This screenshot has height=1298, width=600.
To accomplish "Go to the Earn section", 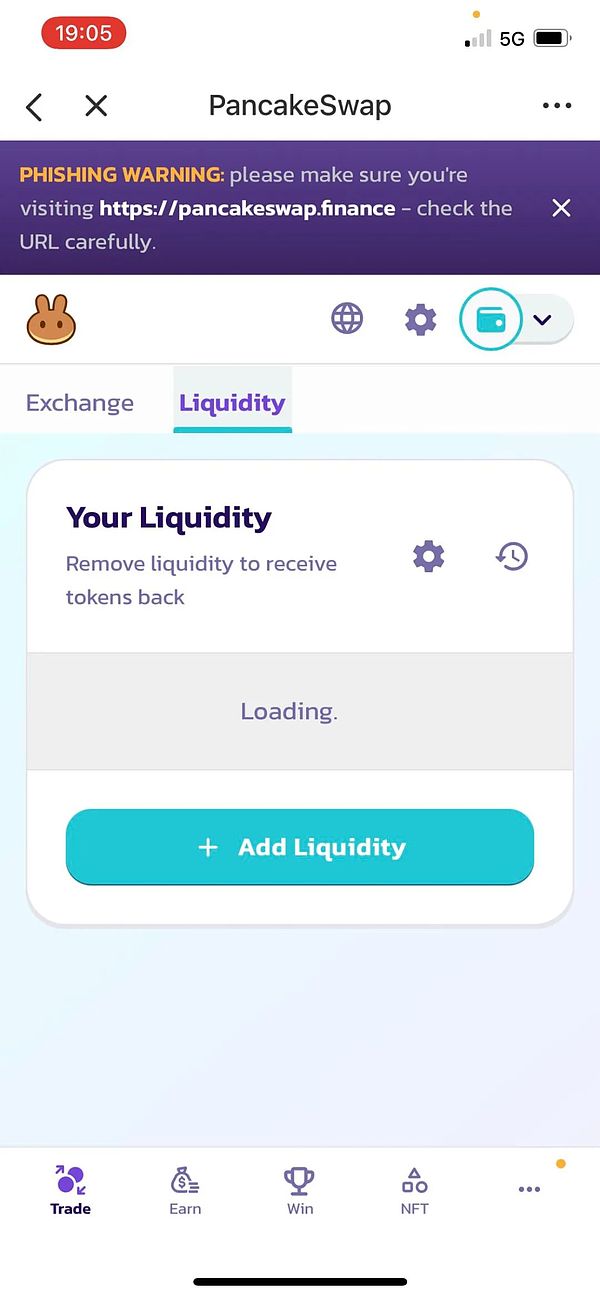I will pos(185,1190).
